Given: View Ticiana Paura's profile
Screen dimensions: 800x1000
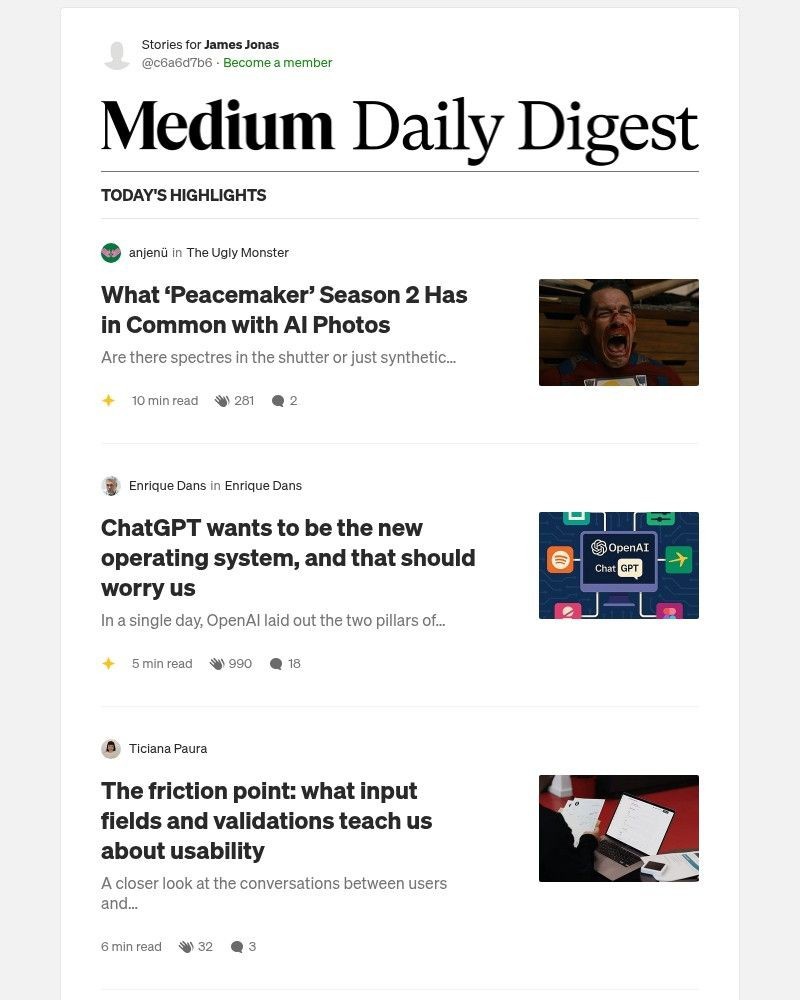Looking at the screenshot, I should pyautogui.click(x=167, y=748).
